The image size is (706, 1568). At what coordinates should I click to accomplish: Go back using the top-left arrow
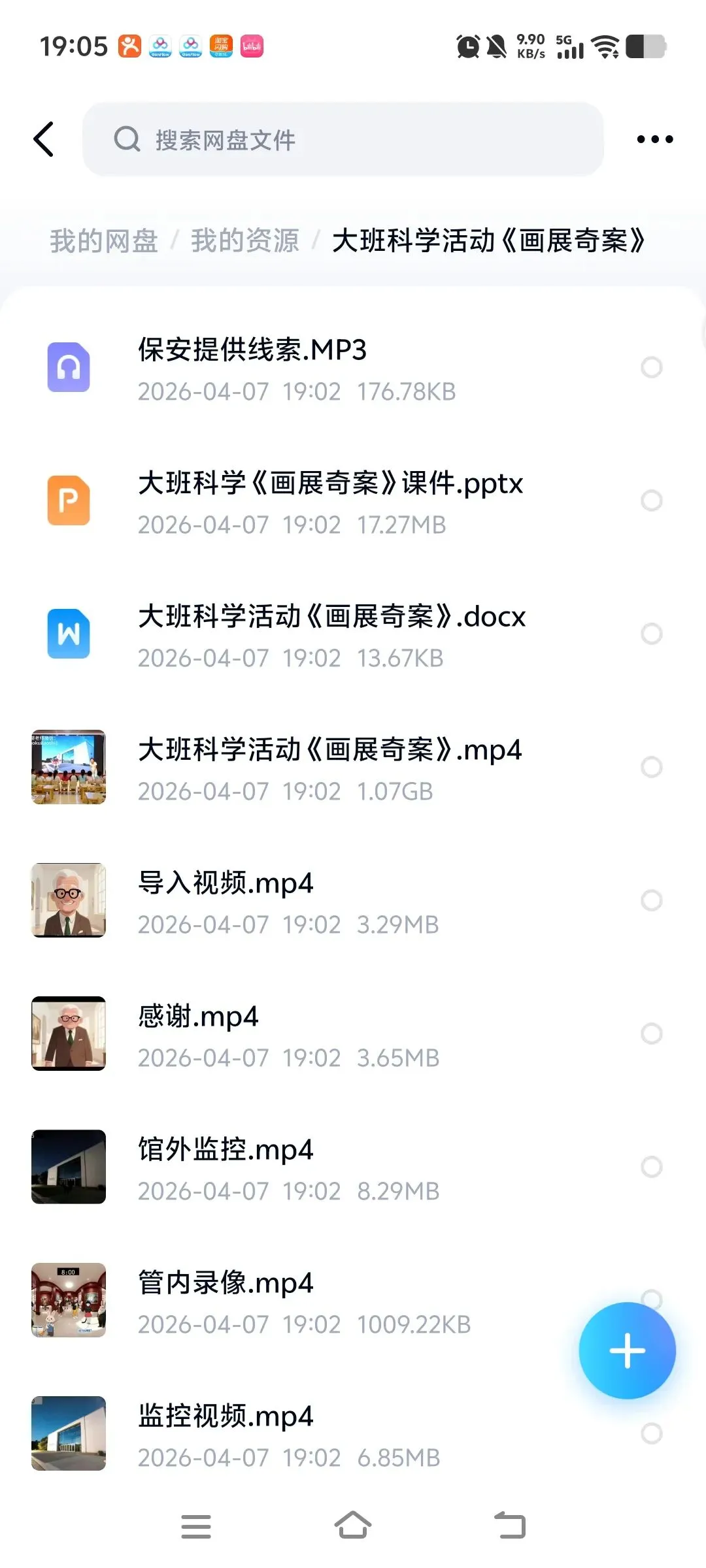point(44,139)
